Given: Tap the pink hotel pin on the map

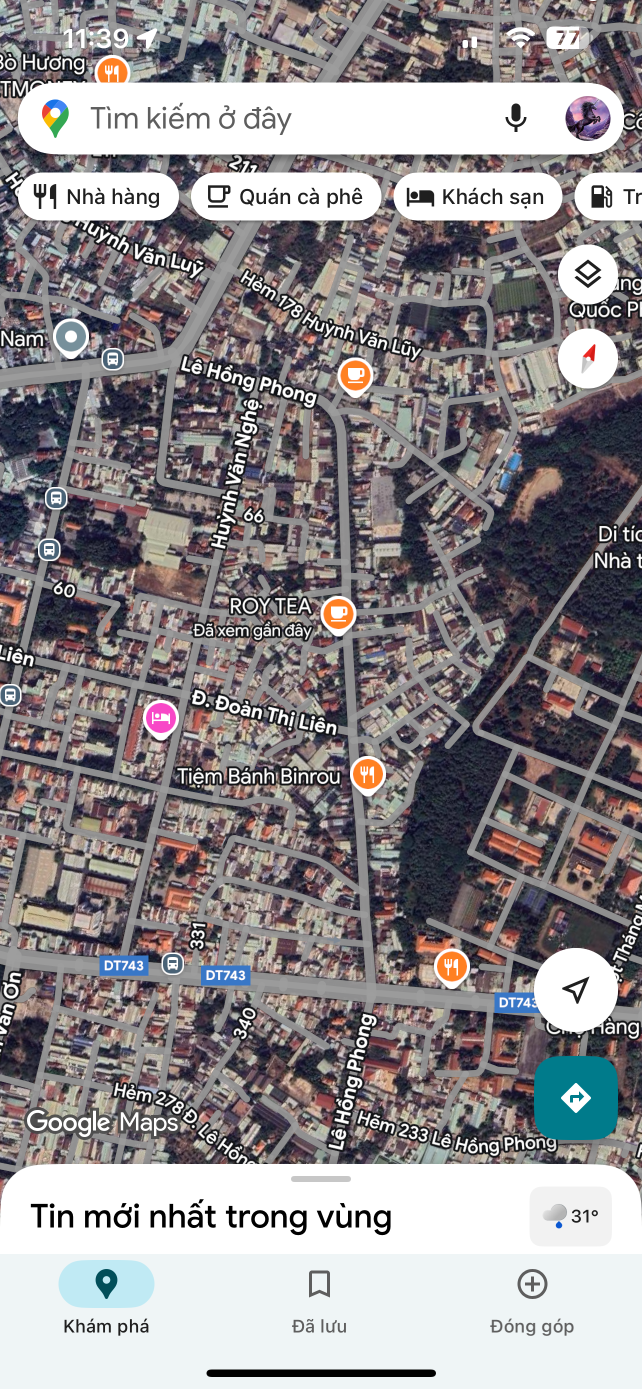Looking at the screenshot, I should coord(161,718).
